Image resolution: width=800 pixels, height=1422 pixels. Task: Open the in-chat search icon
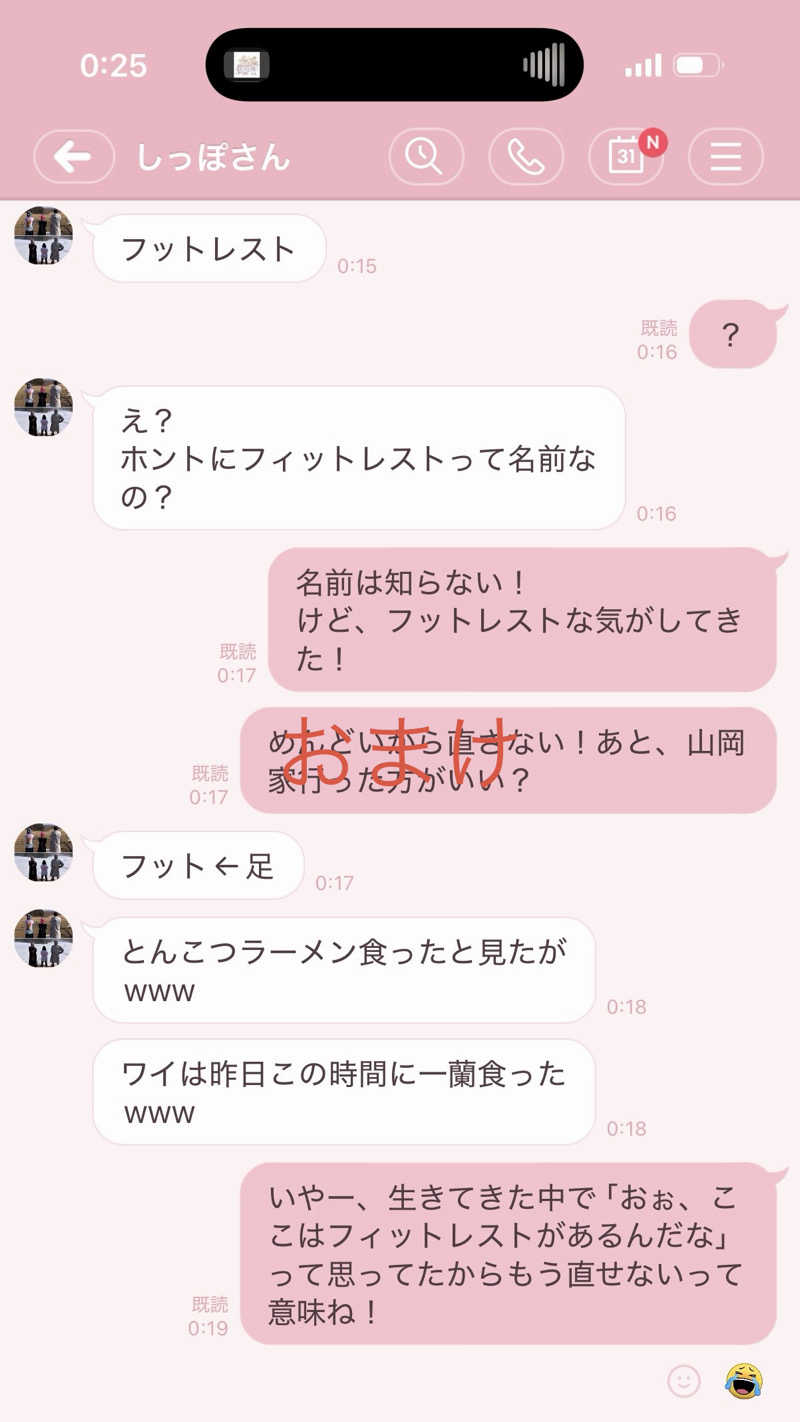tap(425, 157)
